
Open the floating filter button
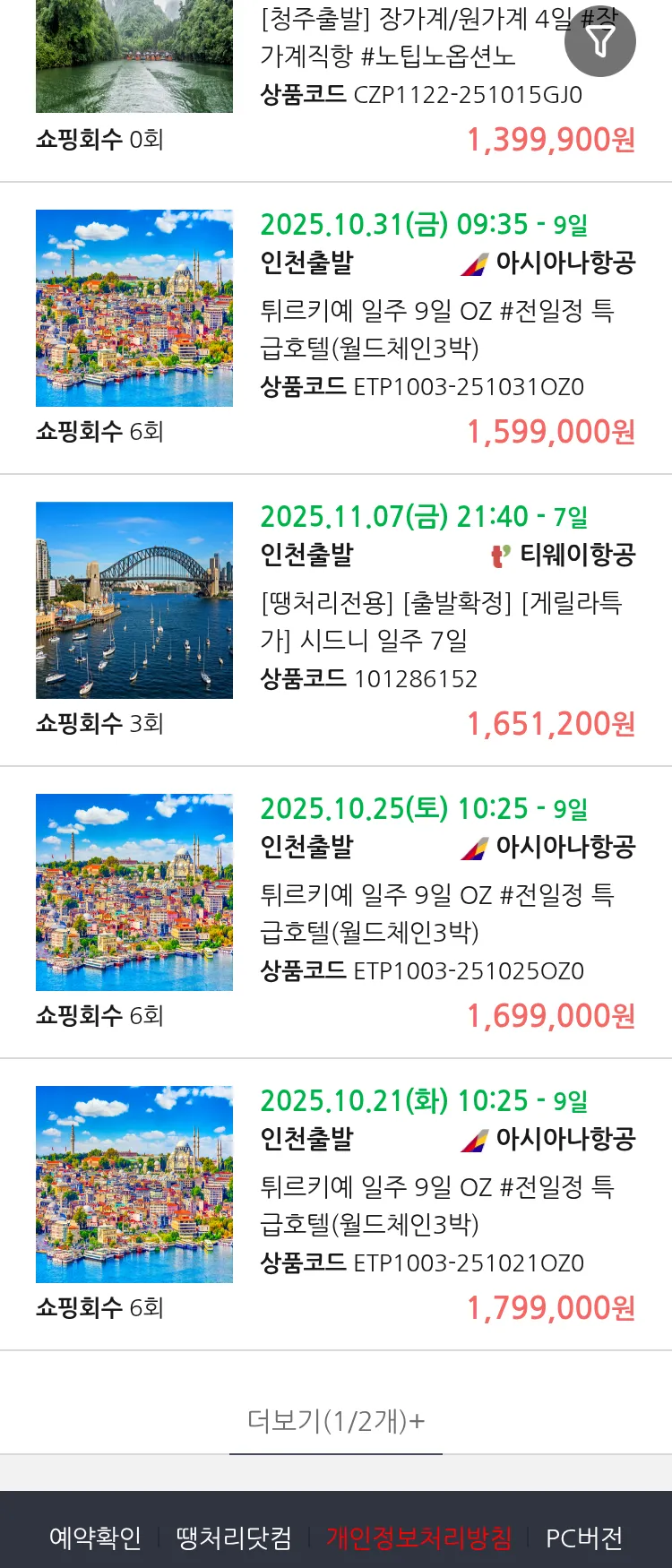(x=599, y=41)
